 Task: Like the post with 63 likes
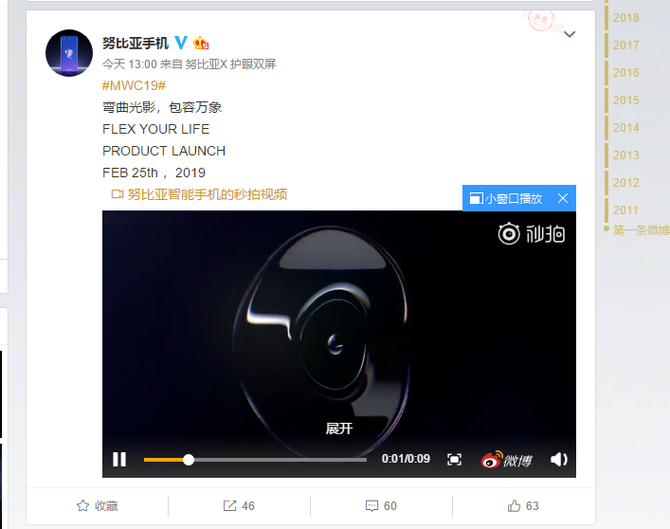523,505
